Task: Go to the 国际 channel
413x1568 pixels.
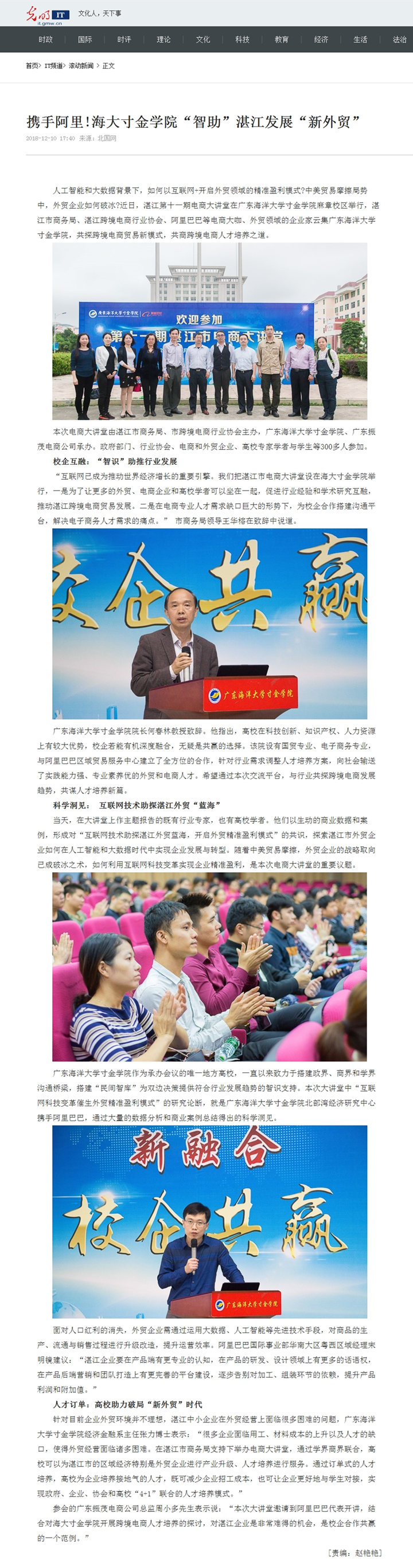Action: tap(85, 40)
